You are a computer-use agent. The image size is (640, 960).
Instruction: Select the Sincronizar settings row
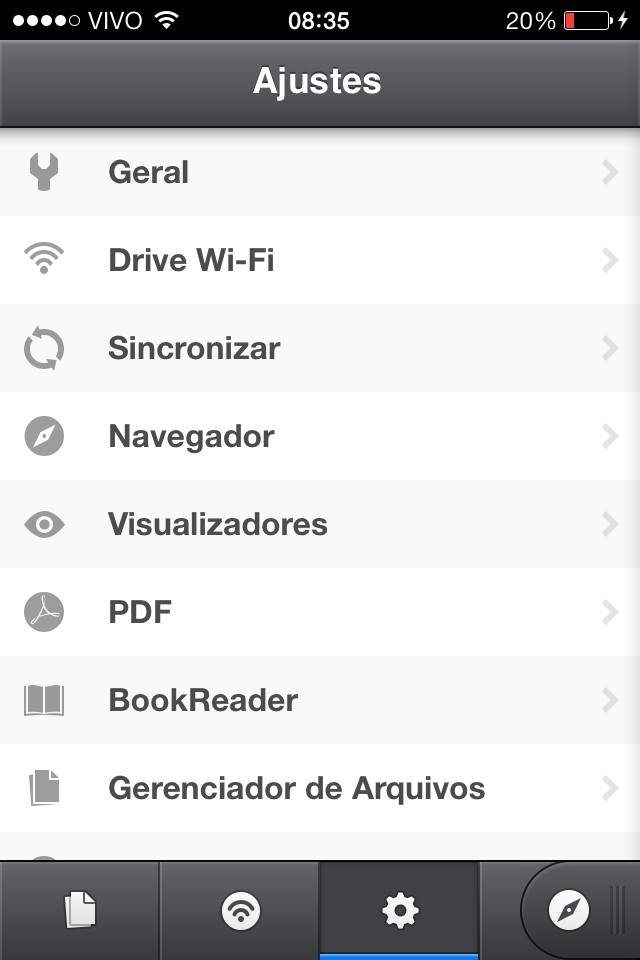pos(320,349)
